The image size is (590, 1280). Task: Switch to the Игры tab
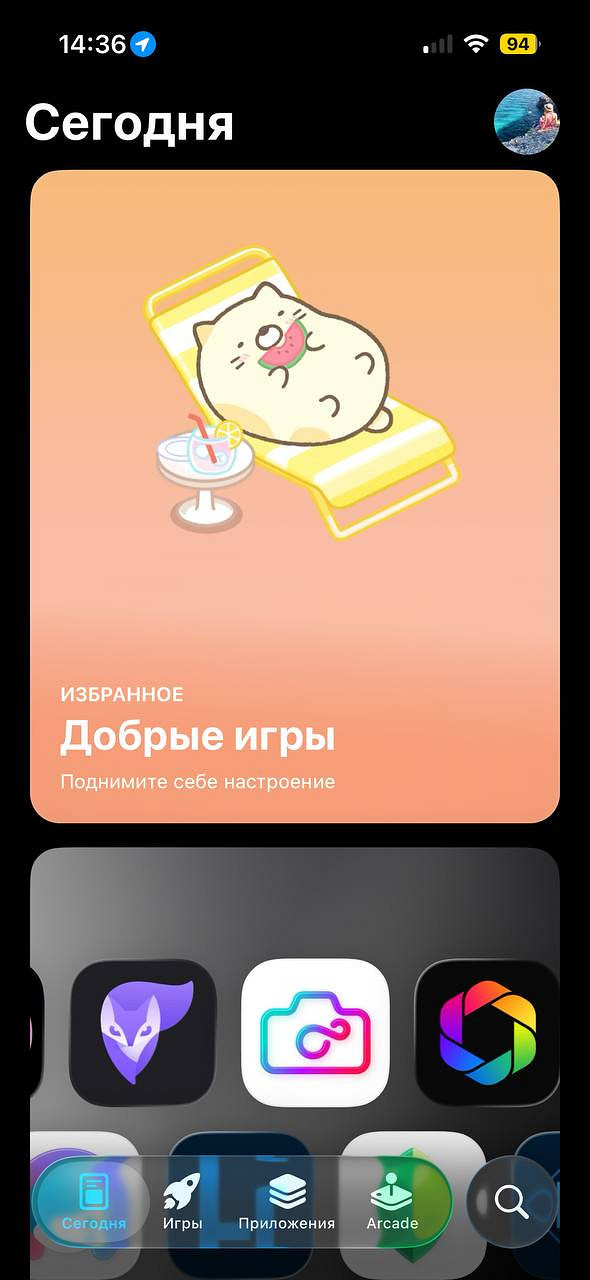coord(182,1201)
